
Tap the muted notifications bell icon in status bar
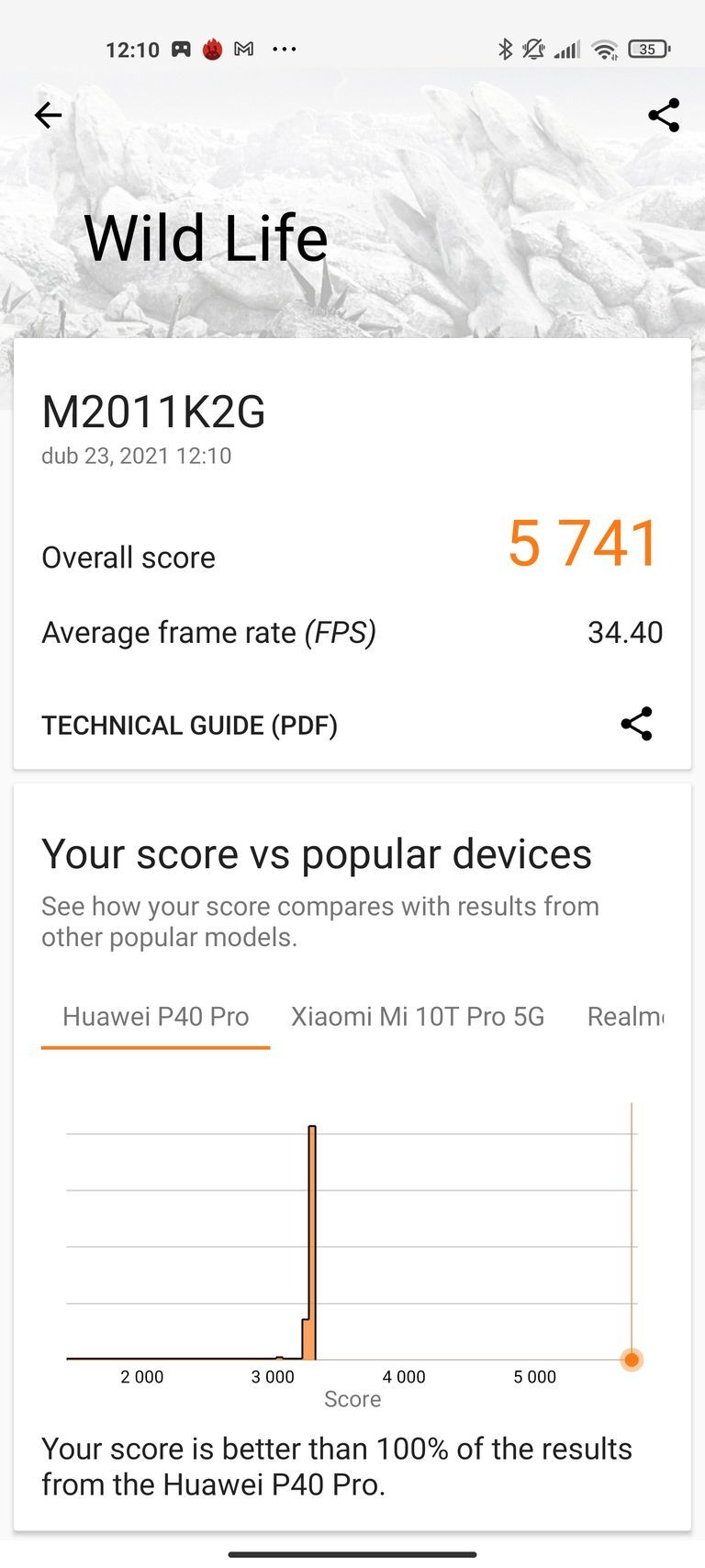point(533,49)
